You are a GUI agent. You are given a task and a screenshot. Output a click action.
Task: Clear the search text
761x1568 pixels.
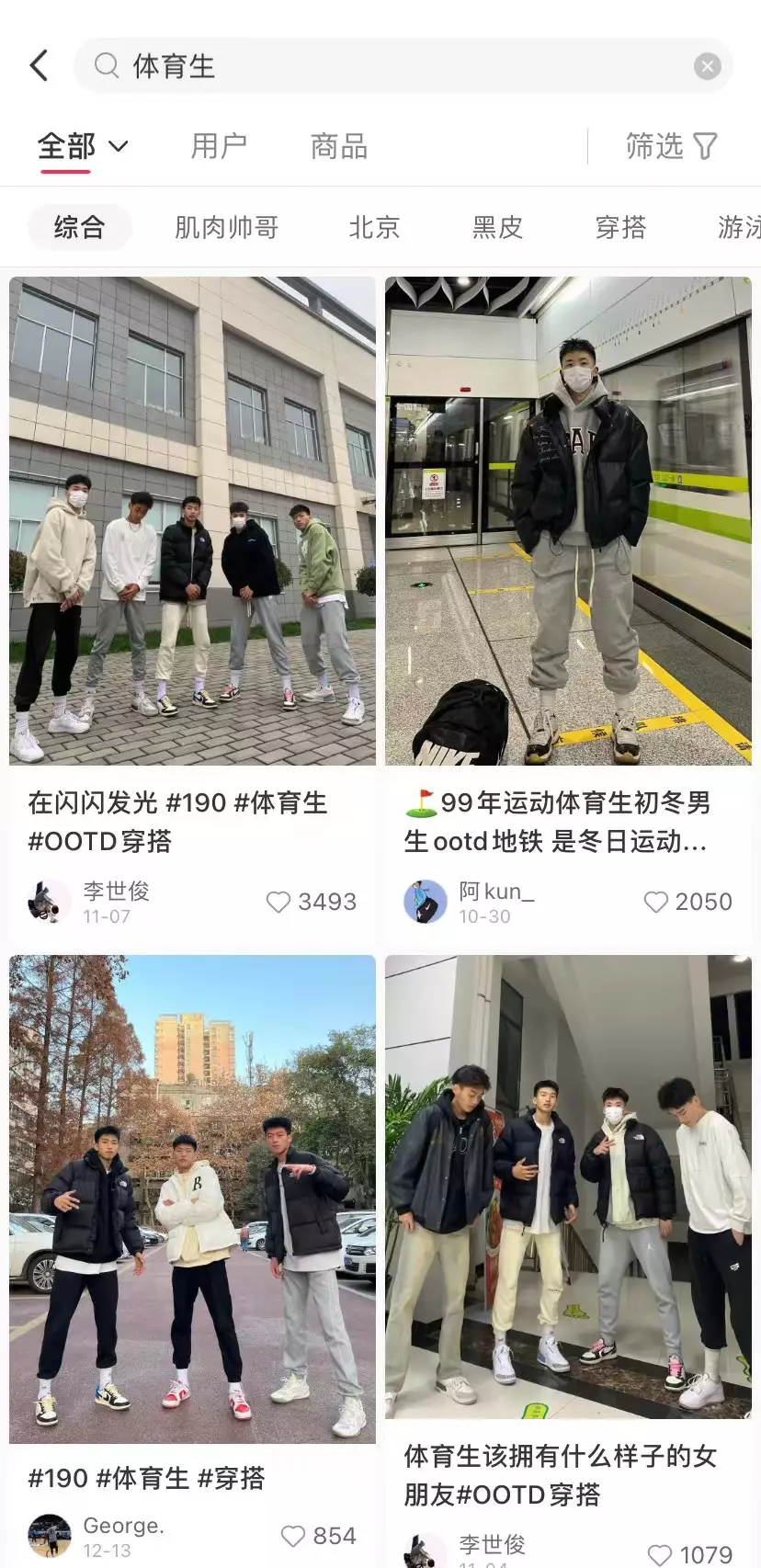tap(707, 66)
